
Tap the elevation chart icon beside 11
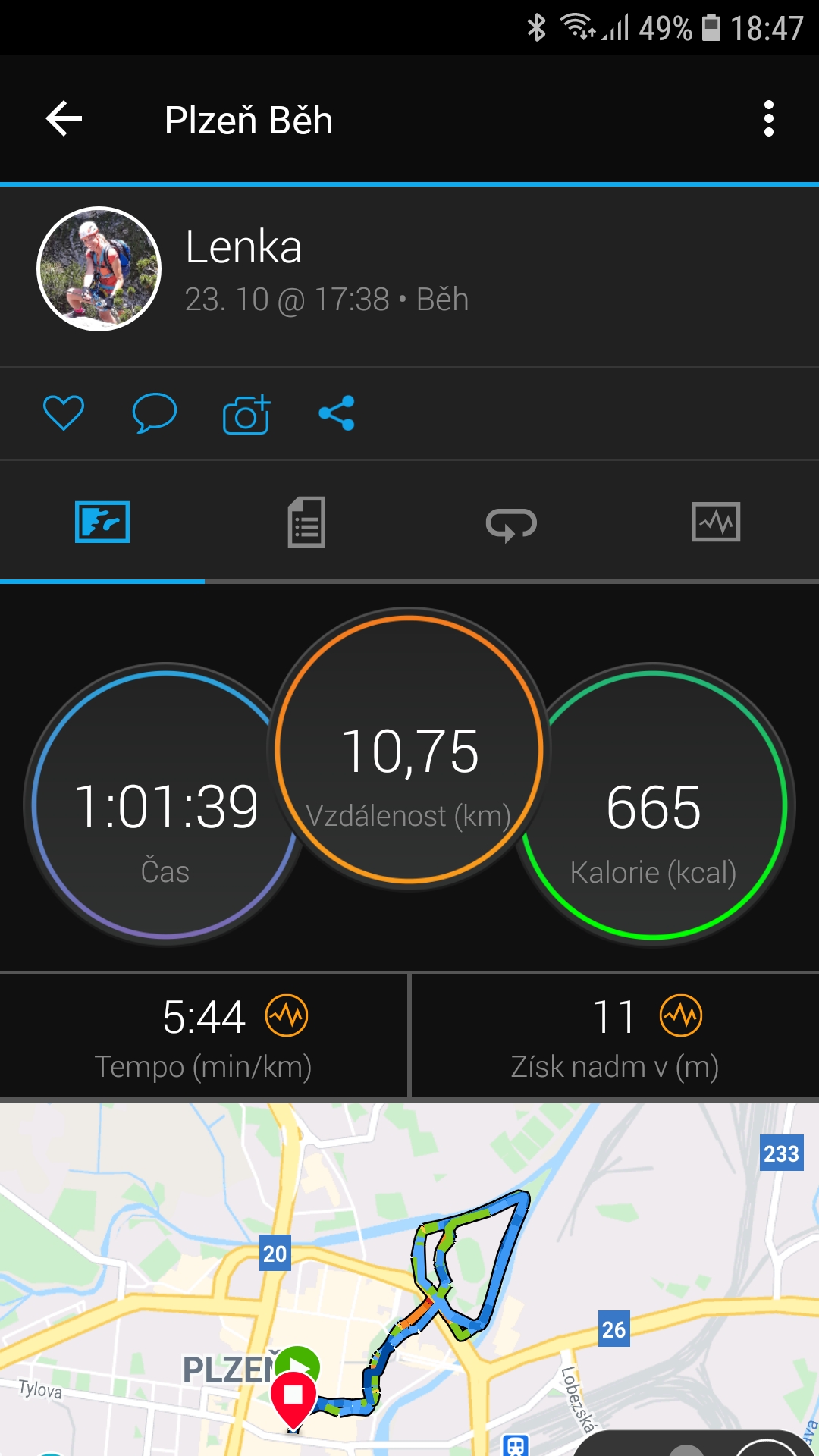tap(681, 1015)
